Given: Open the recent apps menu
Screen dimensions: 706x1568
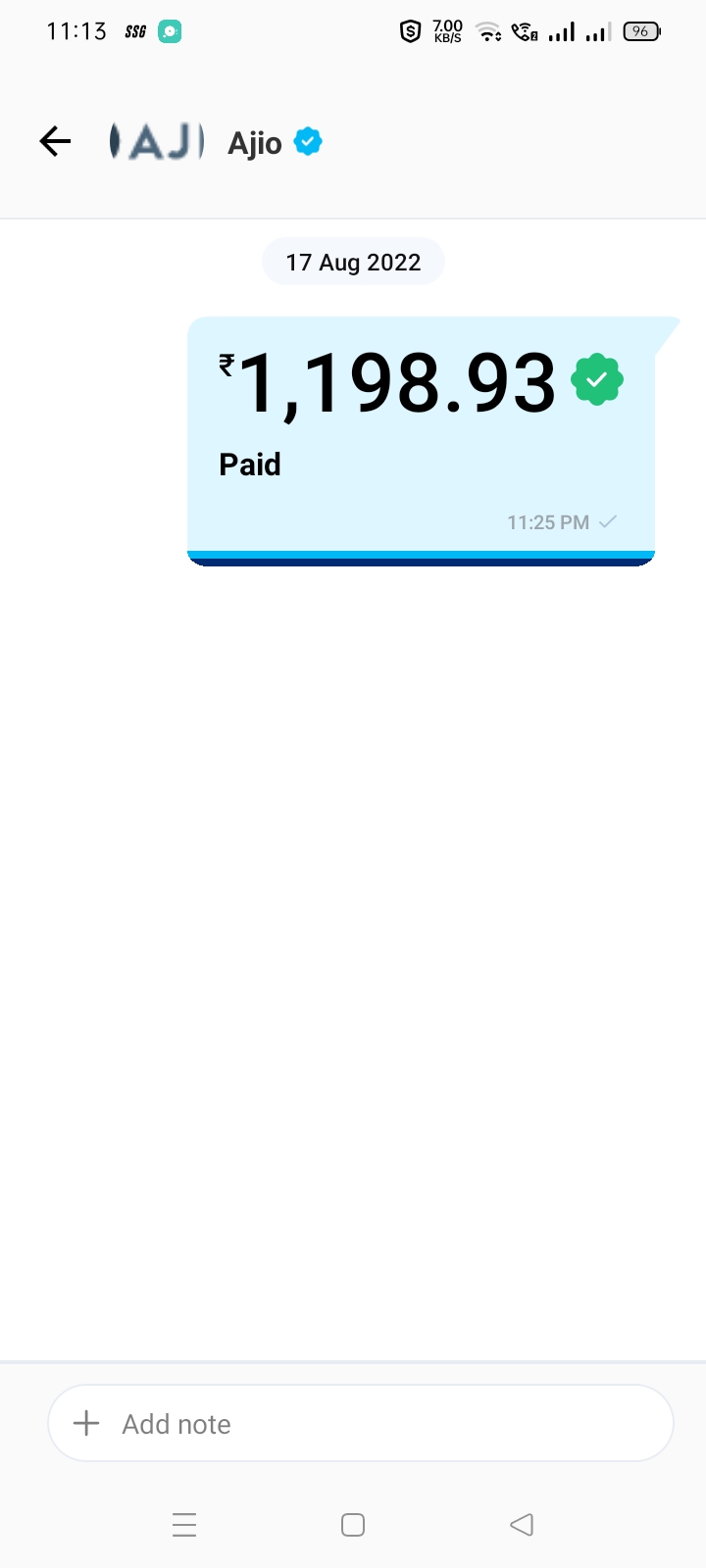Looking at the screenshot, I should pyautogui.click(x=184, y=1525).
